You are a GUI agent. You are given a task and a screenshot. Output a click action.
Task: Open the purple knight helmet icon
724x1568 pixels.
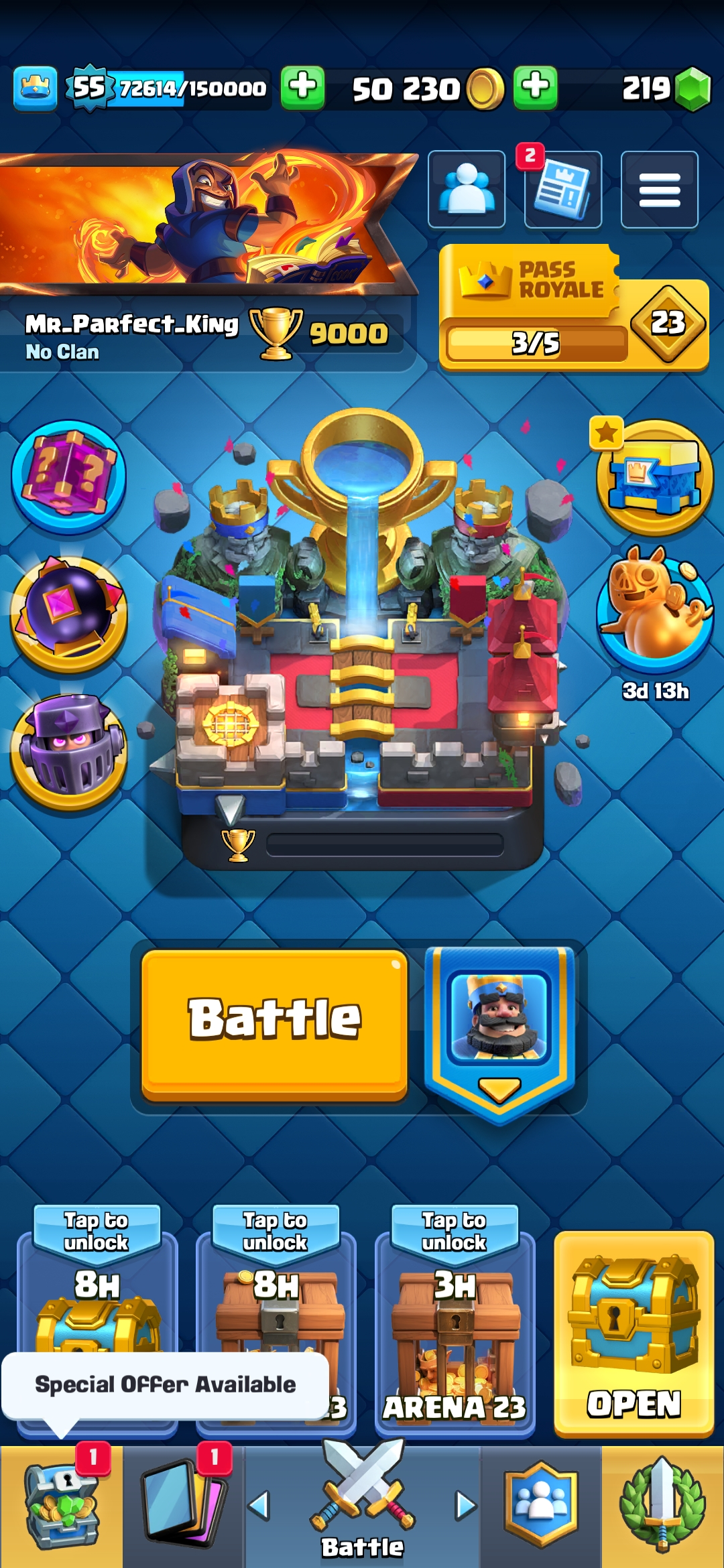click(68, 750)
